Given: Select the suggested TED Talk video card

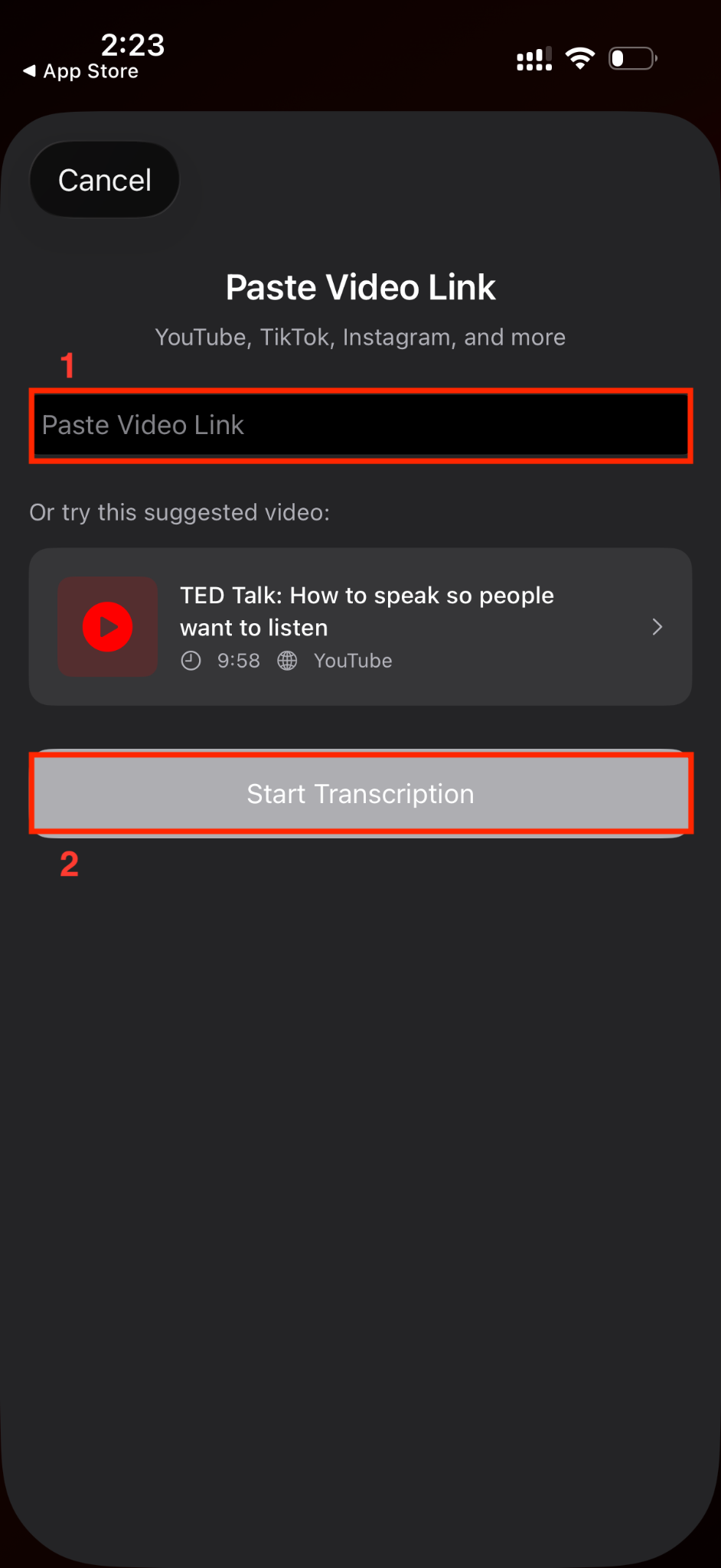Looking at the screenshot, I should [x=360, y=626].
